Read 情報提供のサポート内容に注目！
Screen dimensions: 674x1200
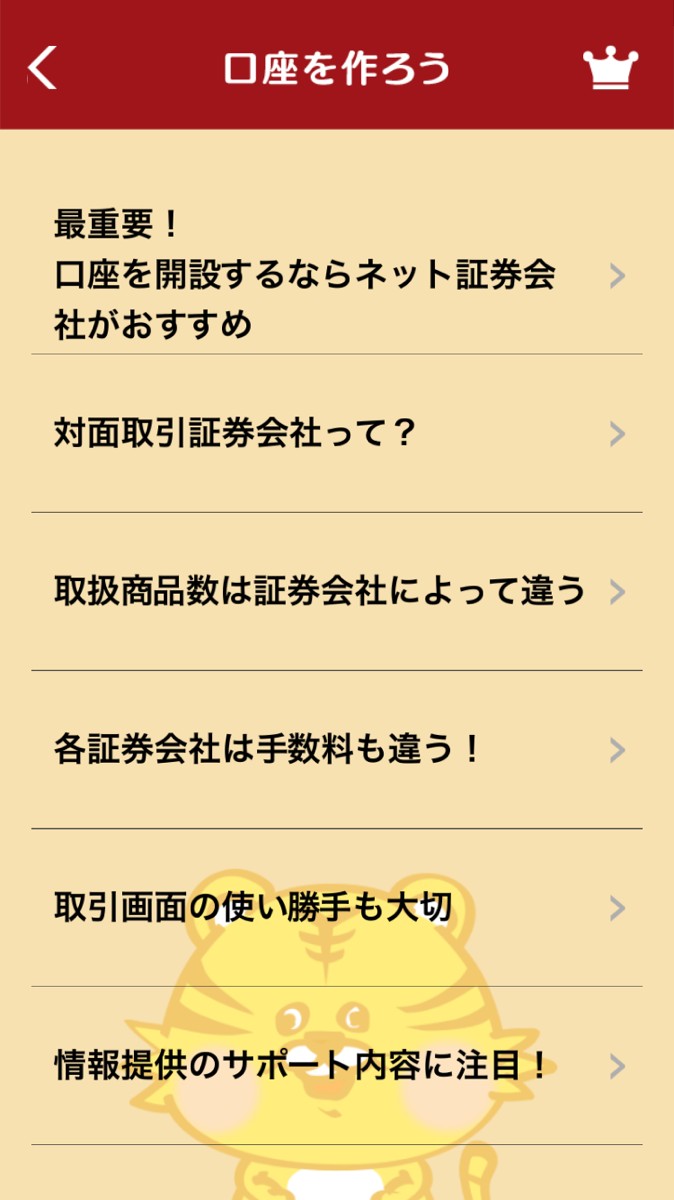tap(336, 1066)
